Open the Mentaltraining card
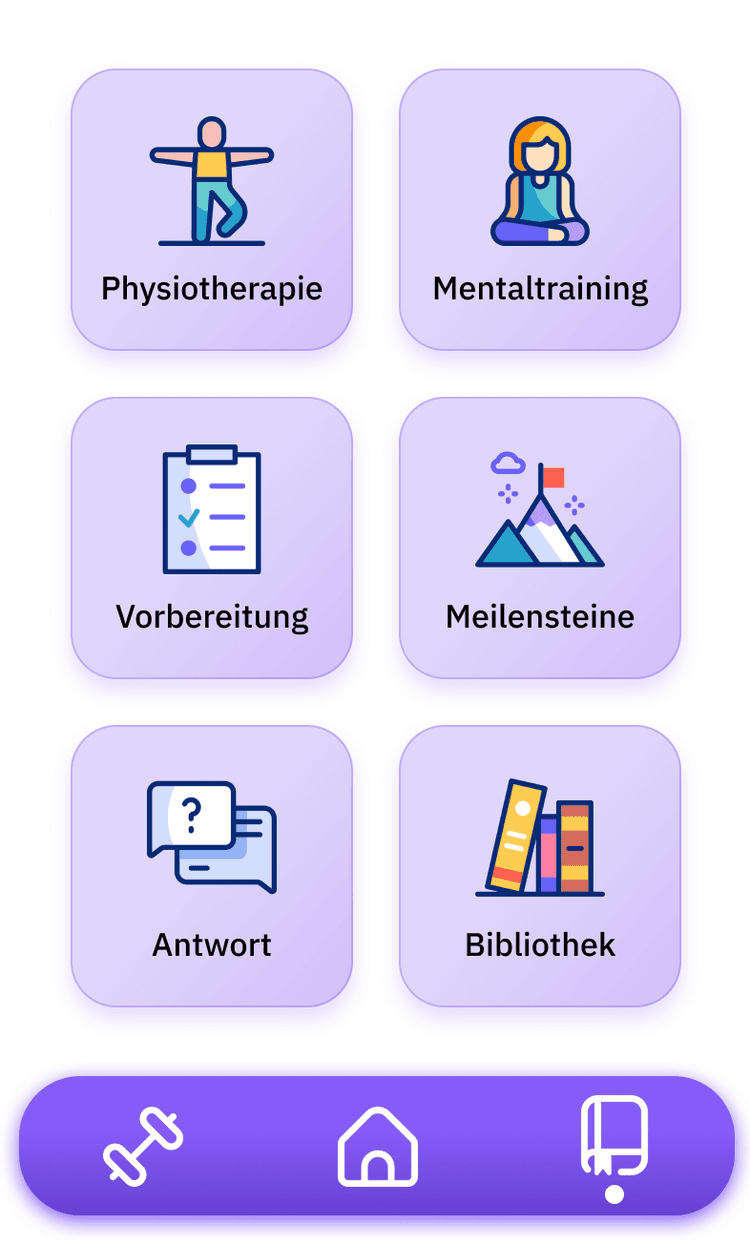Screen dimensions: 750x1240 click(539, 208)
